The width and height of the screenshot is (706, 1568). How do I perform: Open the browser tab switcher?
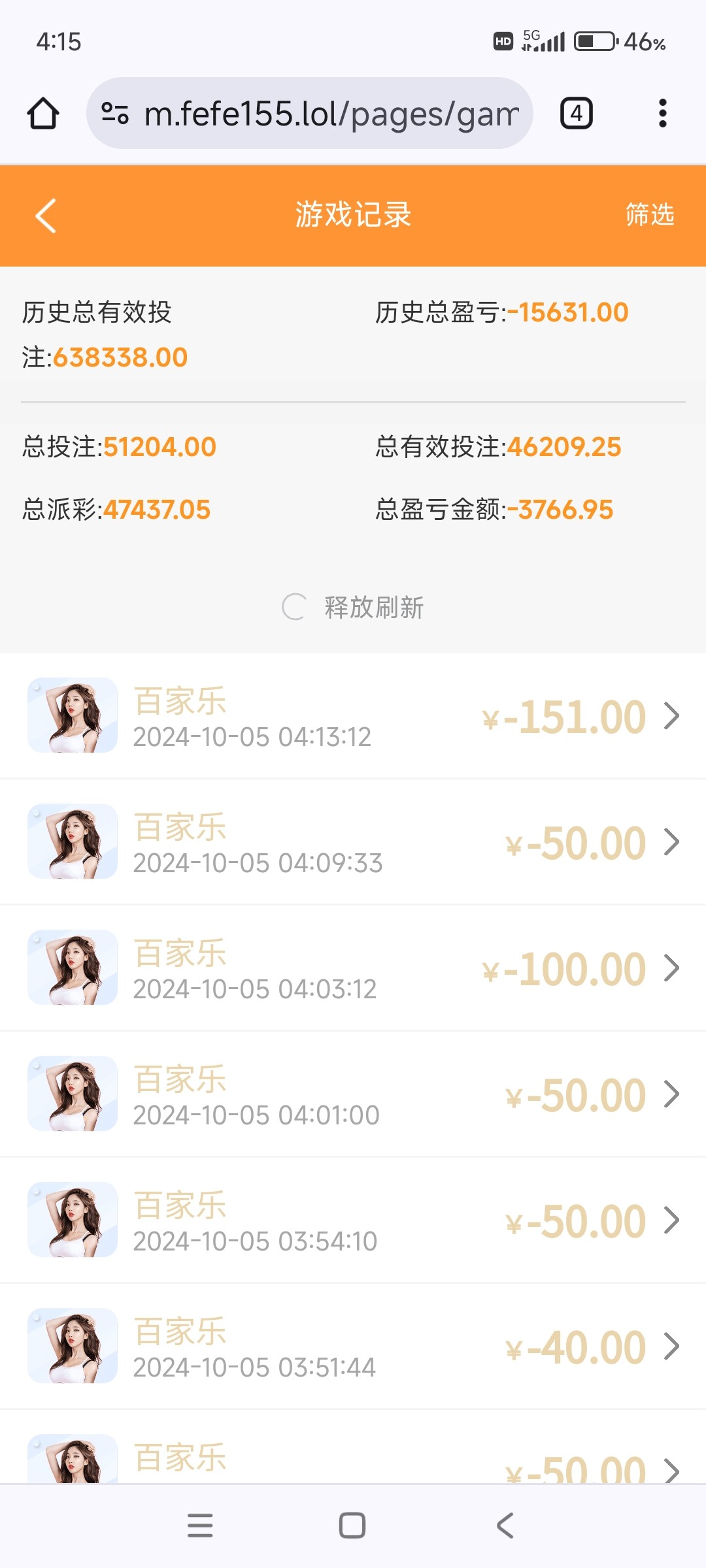[576, 114]
